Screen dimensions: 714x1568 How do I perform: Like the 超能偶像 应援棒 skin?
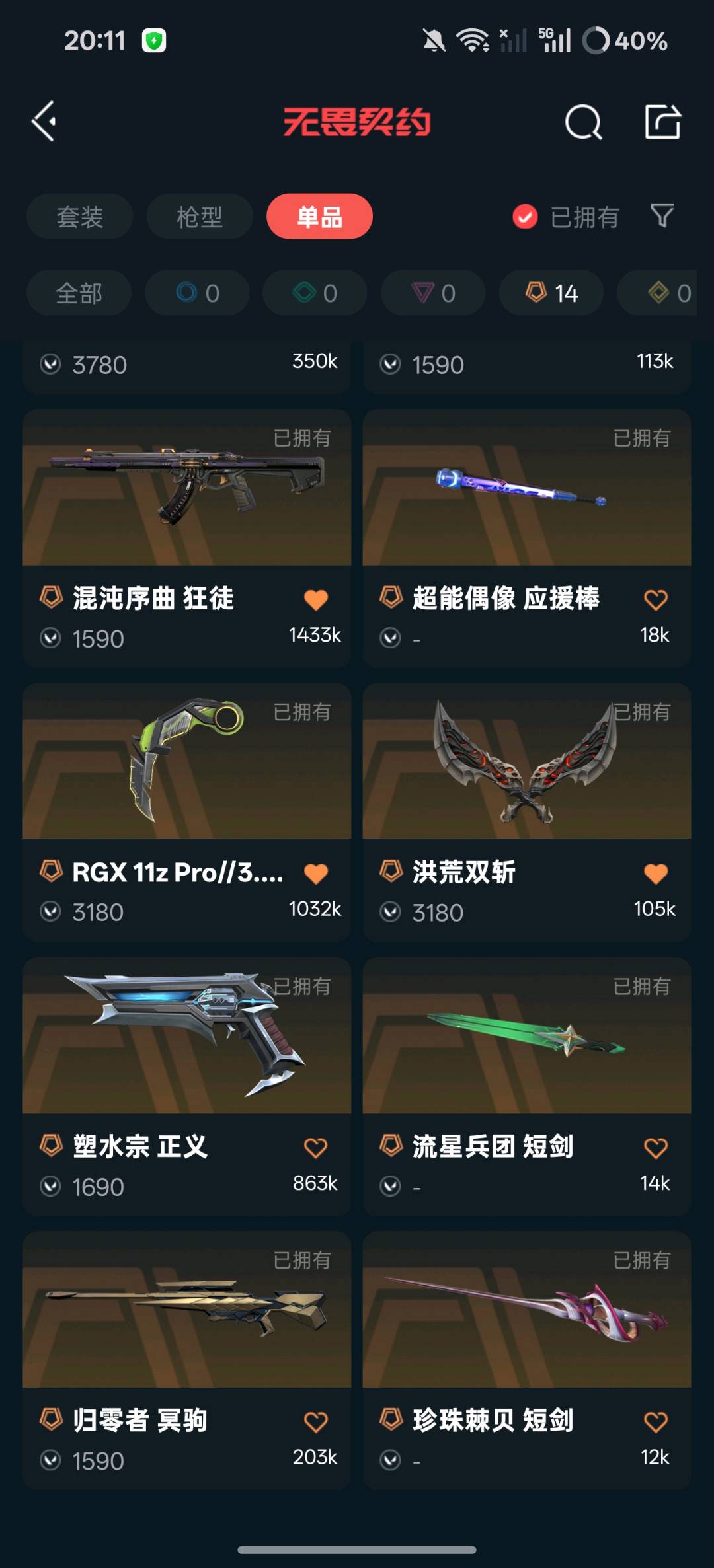tap(655, 600)
